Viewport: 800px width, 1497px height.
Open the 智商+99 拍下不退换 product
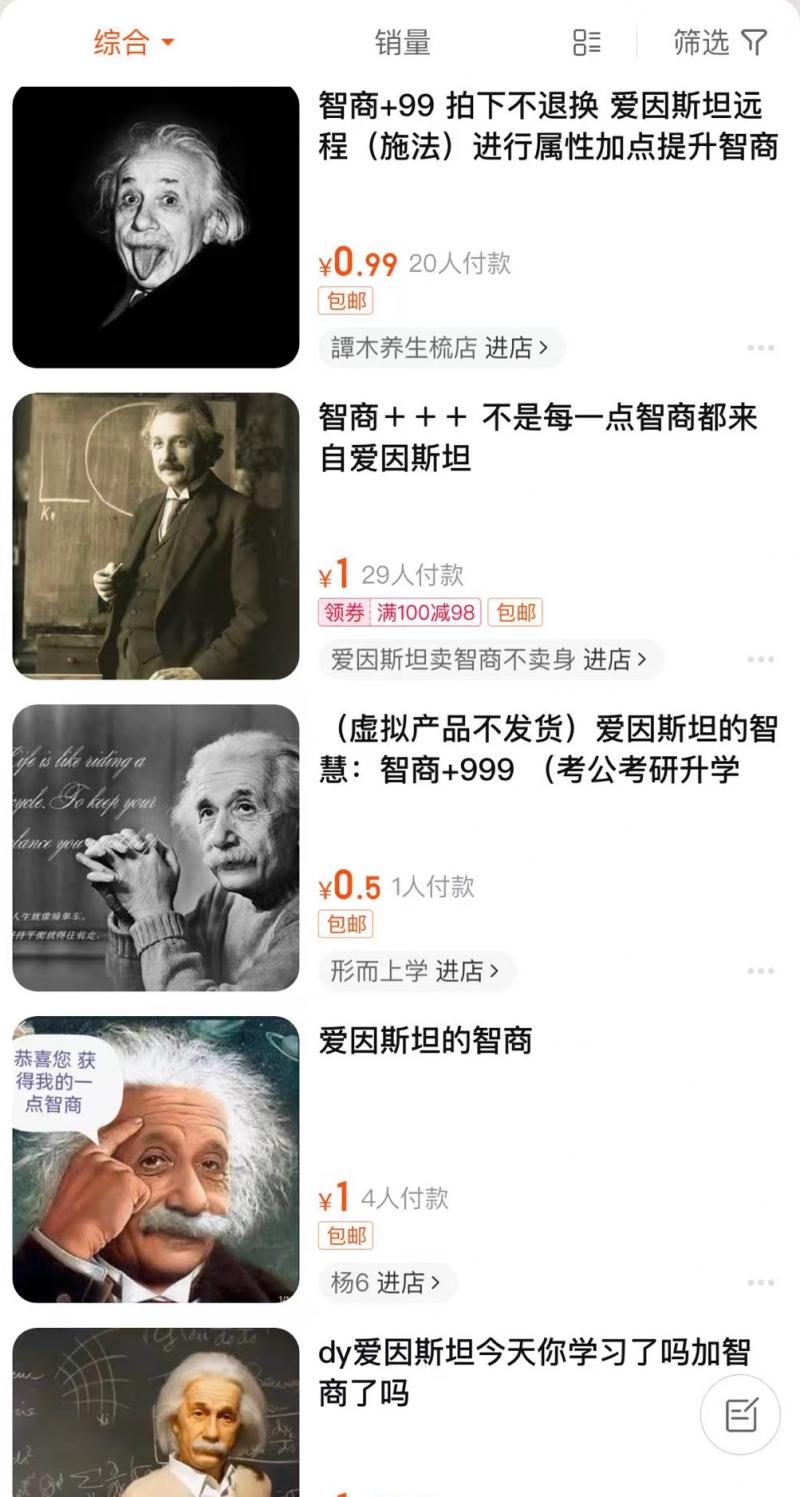(548, 126)
